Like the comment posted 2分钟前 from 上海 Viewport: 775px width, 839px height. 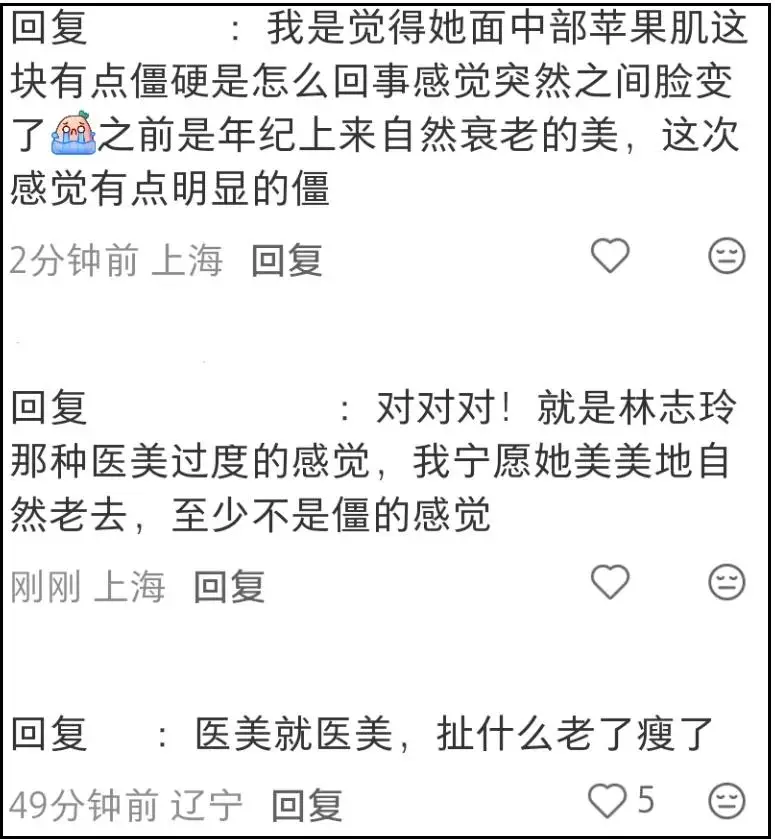pyautogui.click(x=610, y=255)
